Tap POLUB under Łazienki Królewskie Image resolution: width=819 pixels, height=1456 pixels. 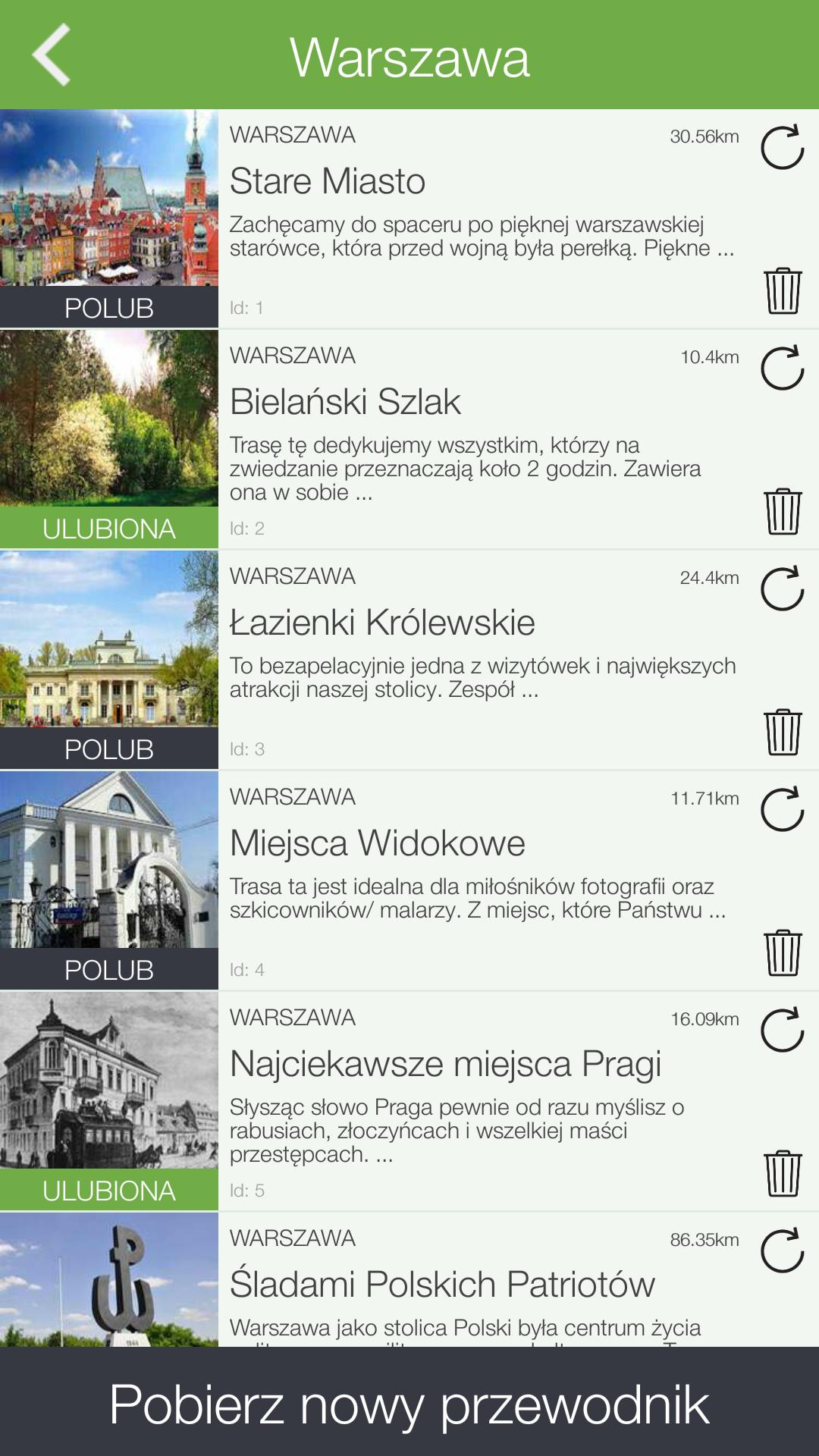pyautogui.click(x=109, y=749)
